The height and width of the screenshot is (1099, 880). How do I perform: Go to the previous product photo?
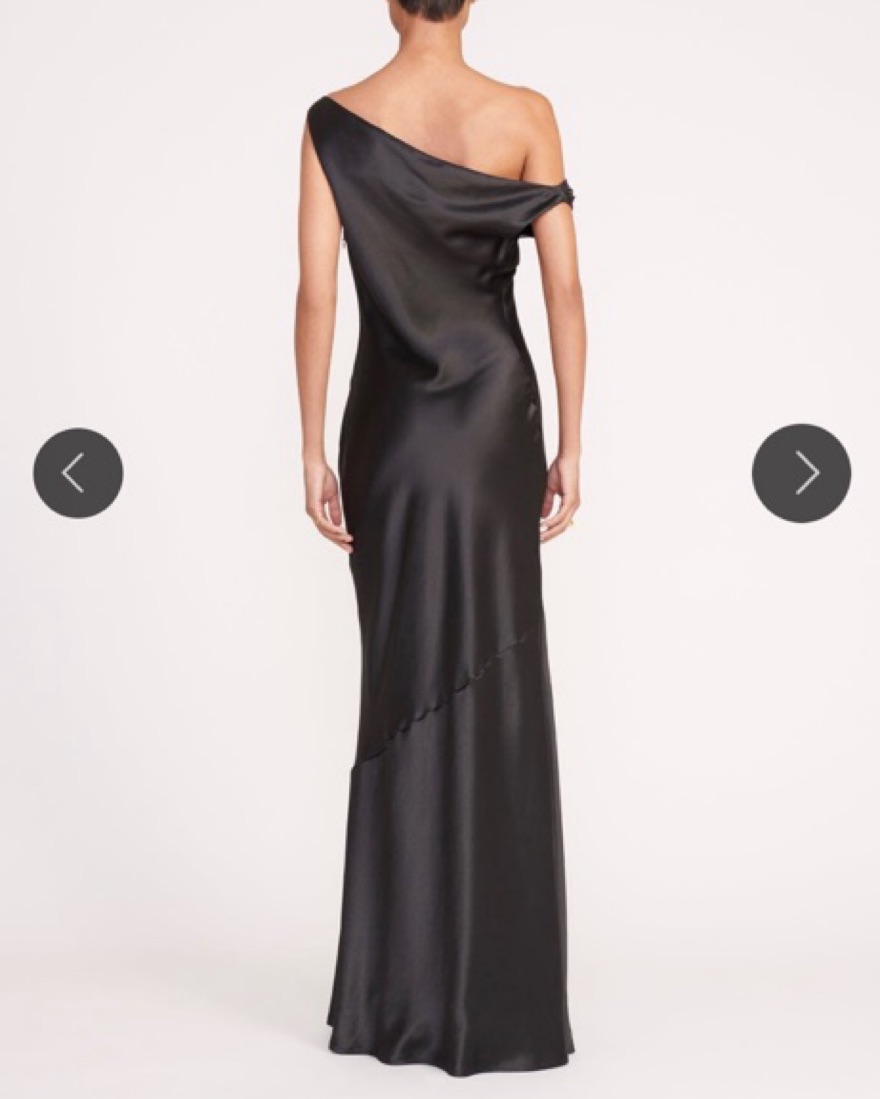point(78,473)
